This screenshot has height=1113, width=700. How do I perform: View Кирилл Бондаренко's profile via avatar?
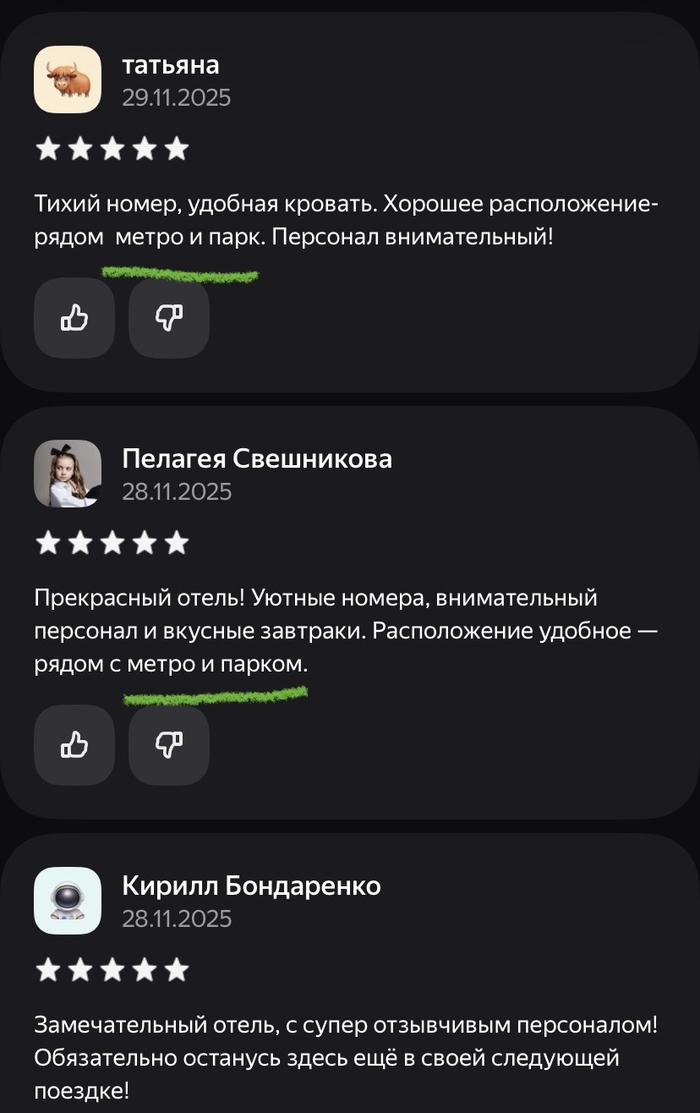pos(68,900)
